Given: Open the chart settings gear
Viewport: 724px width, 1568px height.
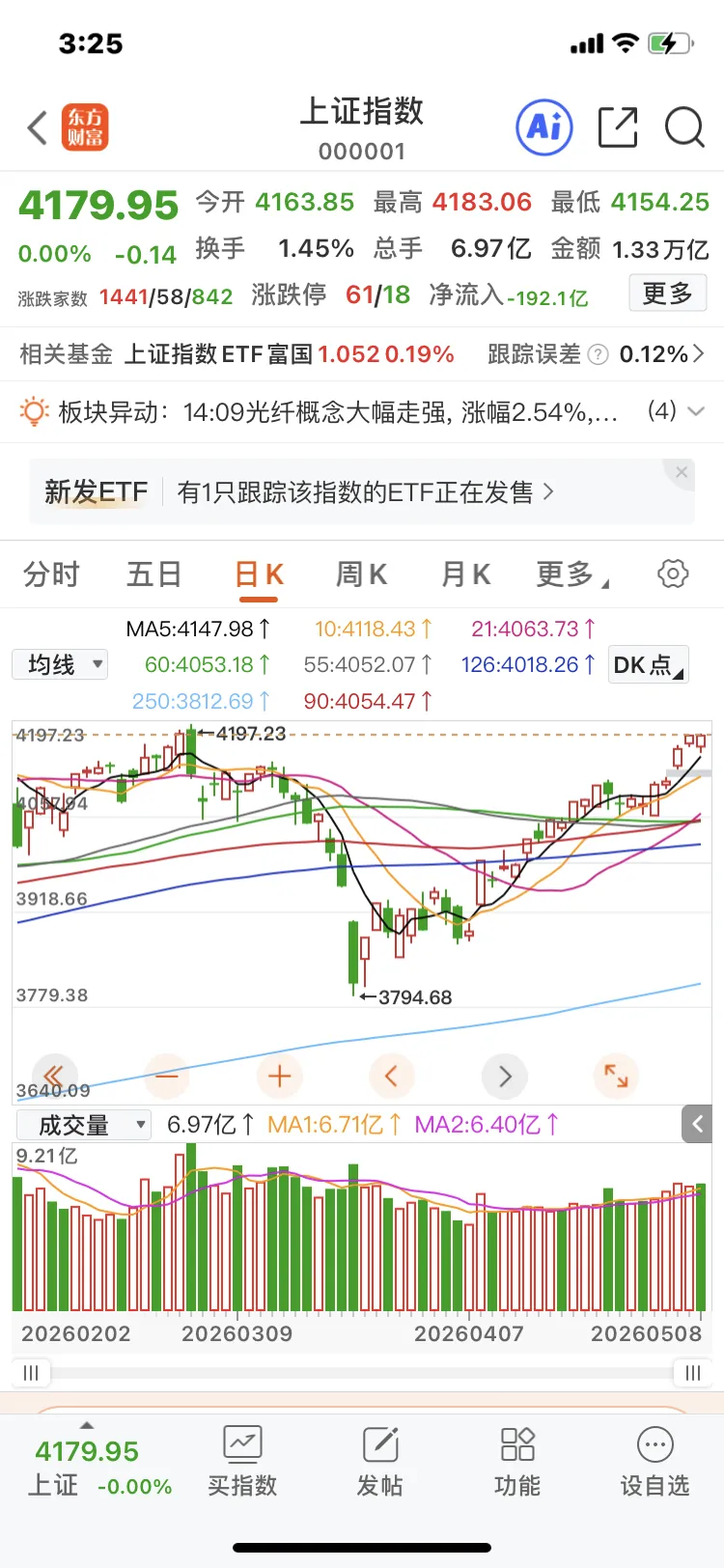Looking at the screenshot, I should pyautogui.click(x=673, y=574).
